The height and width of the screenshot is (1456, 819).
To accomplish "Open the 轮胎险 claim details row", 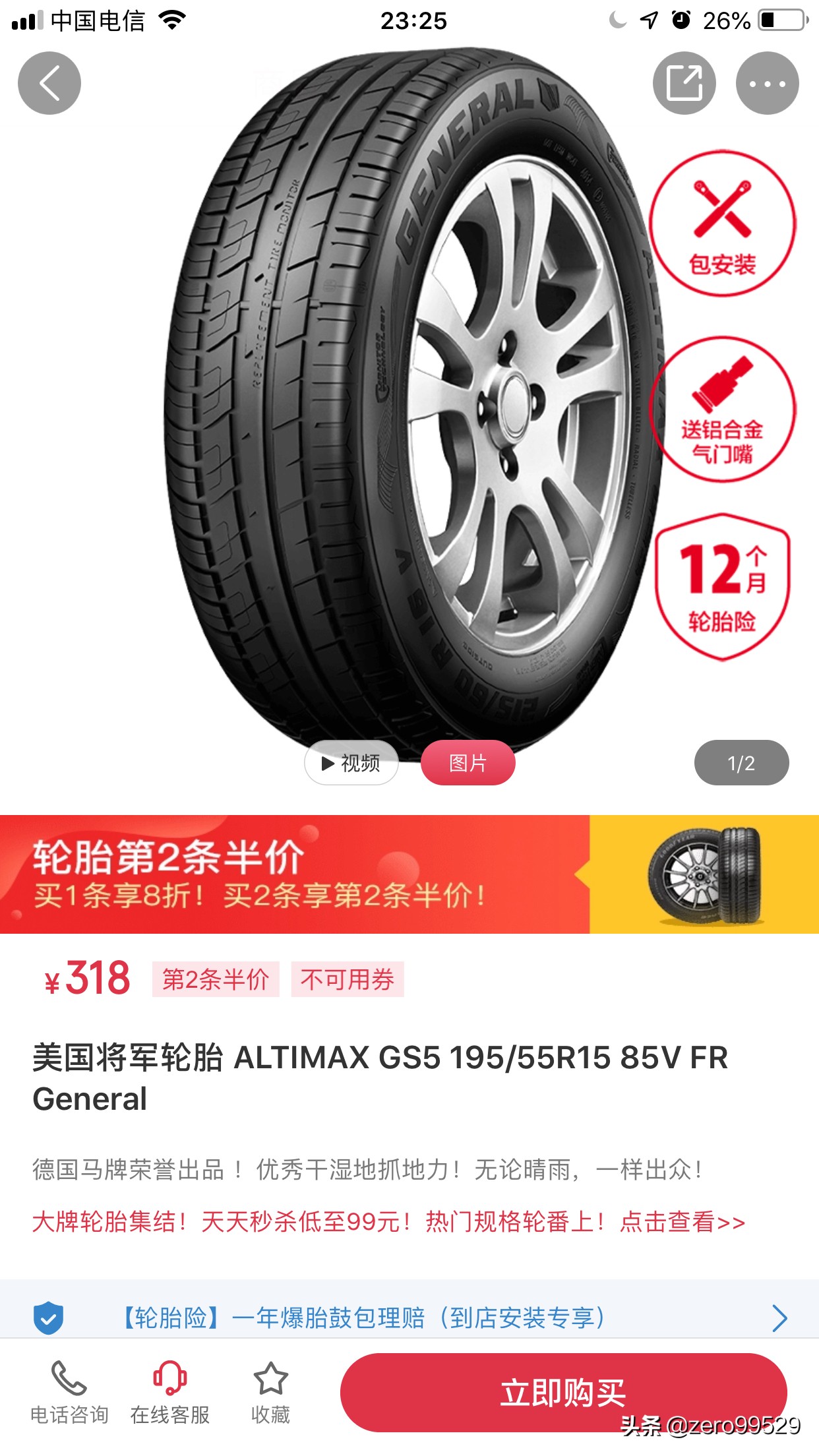I will pyautogui.click(x=409, y=1318).
